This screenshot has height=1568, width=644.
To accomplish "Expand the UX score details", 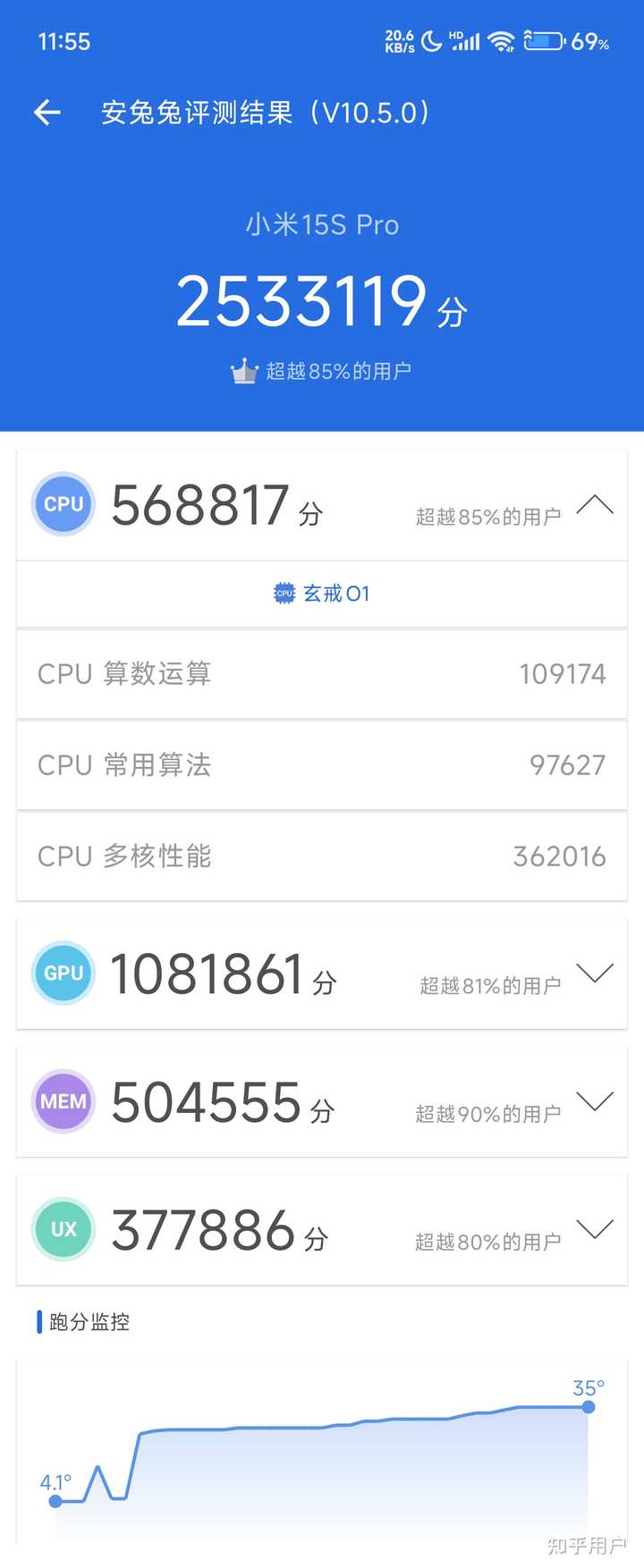I will coord(595,1229).
